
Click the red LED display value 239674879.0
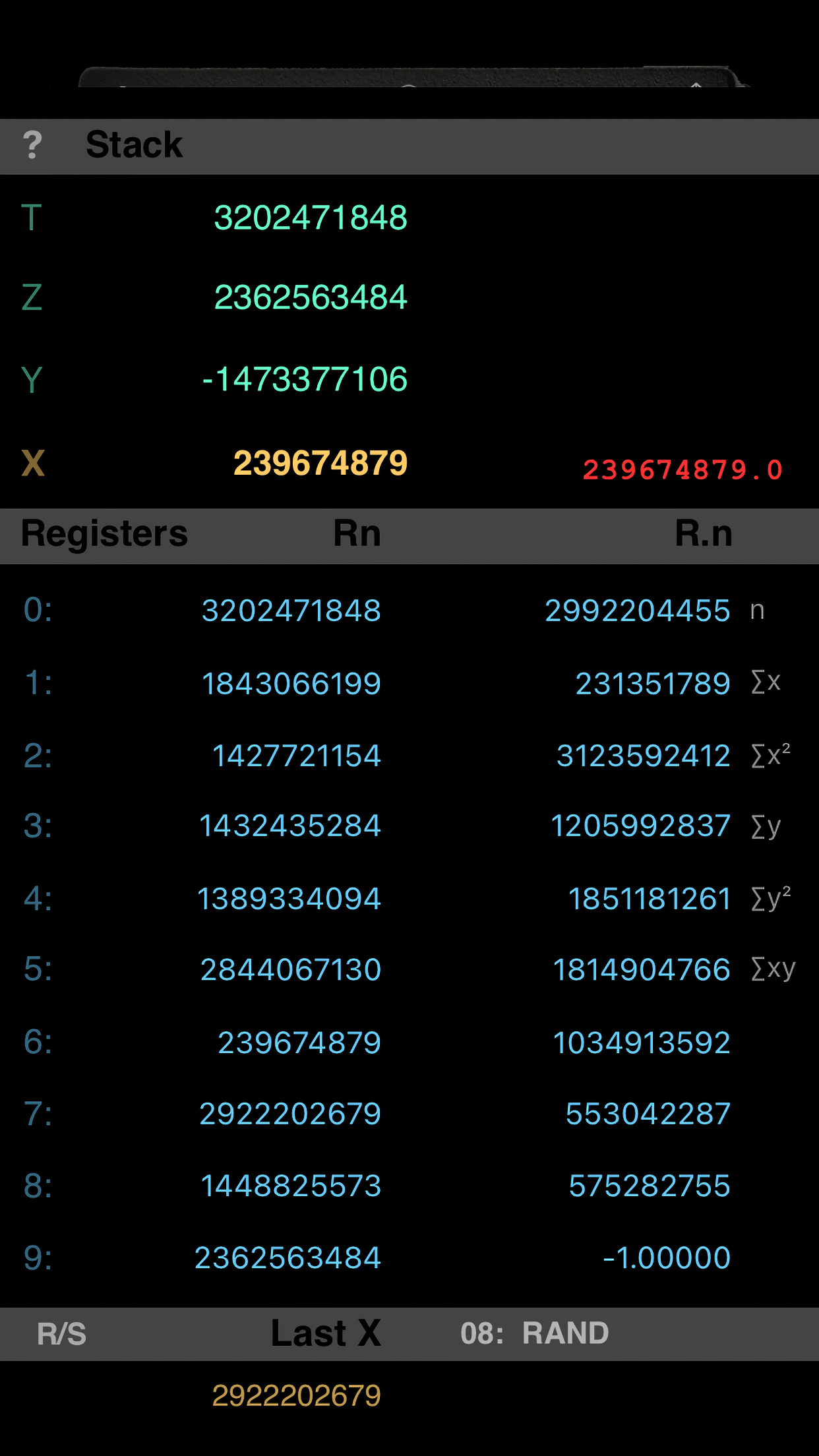(x=682, y=469)
